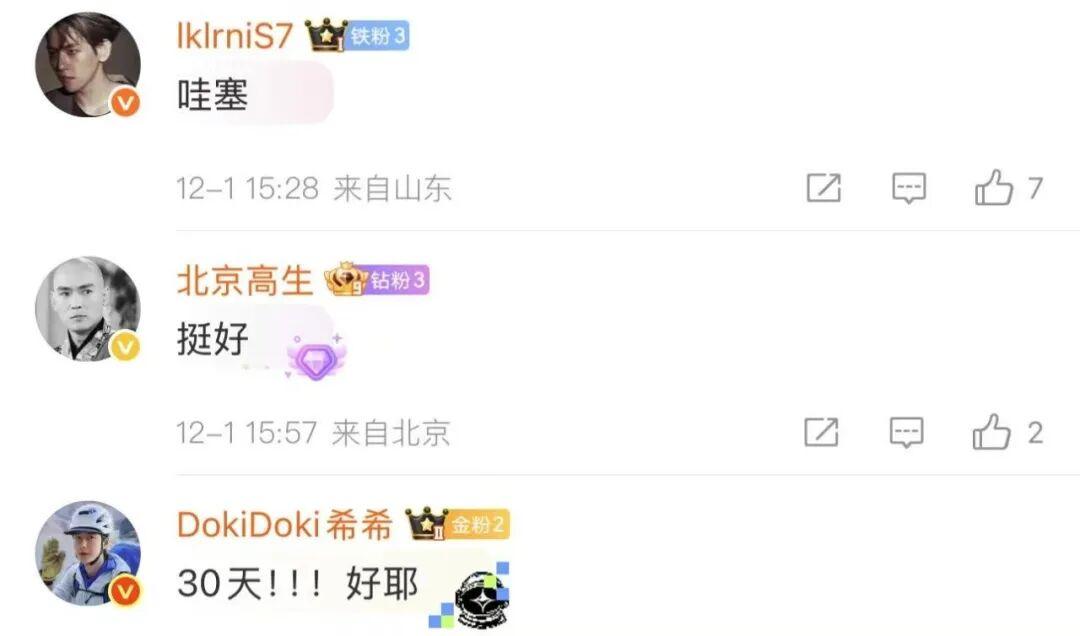
Task: Tap the username IklrniS7
Action: tap(234, 37)
